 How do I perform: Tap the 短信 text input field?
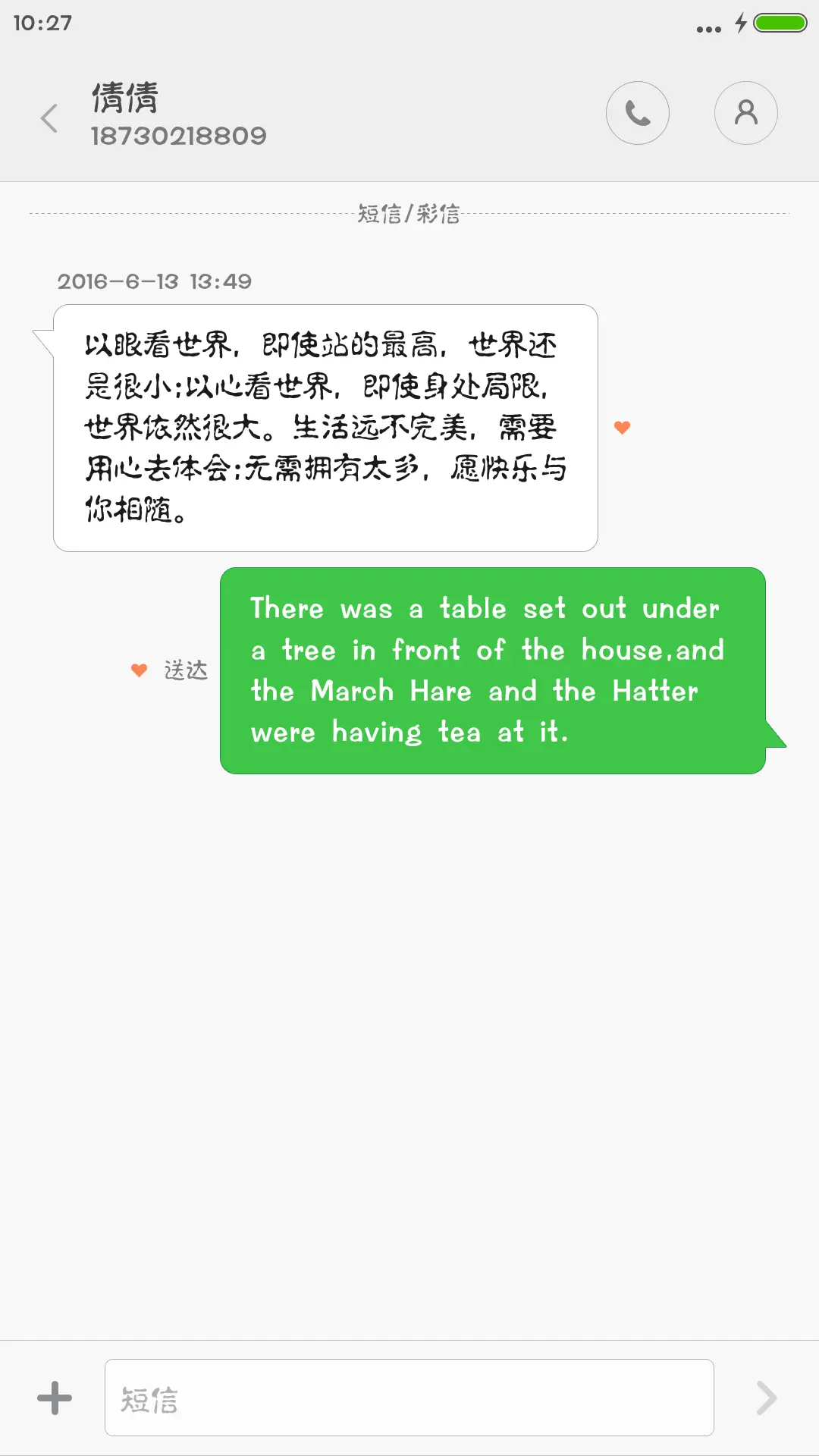[x=409, y=1399]
